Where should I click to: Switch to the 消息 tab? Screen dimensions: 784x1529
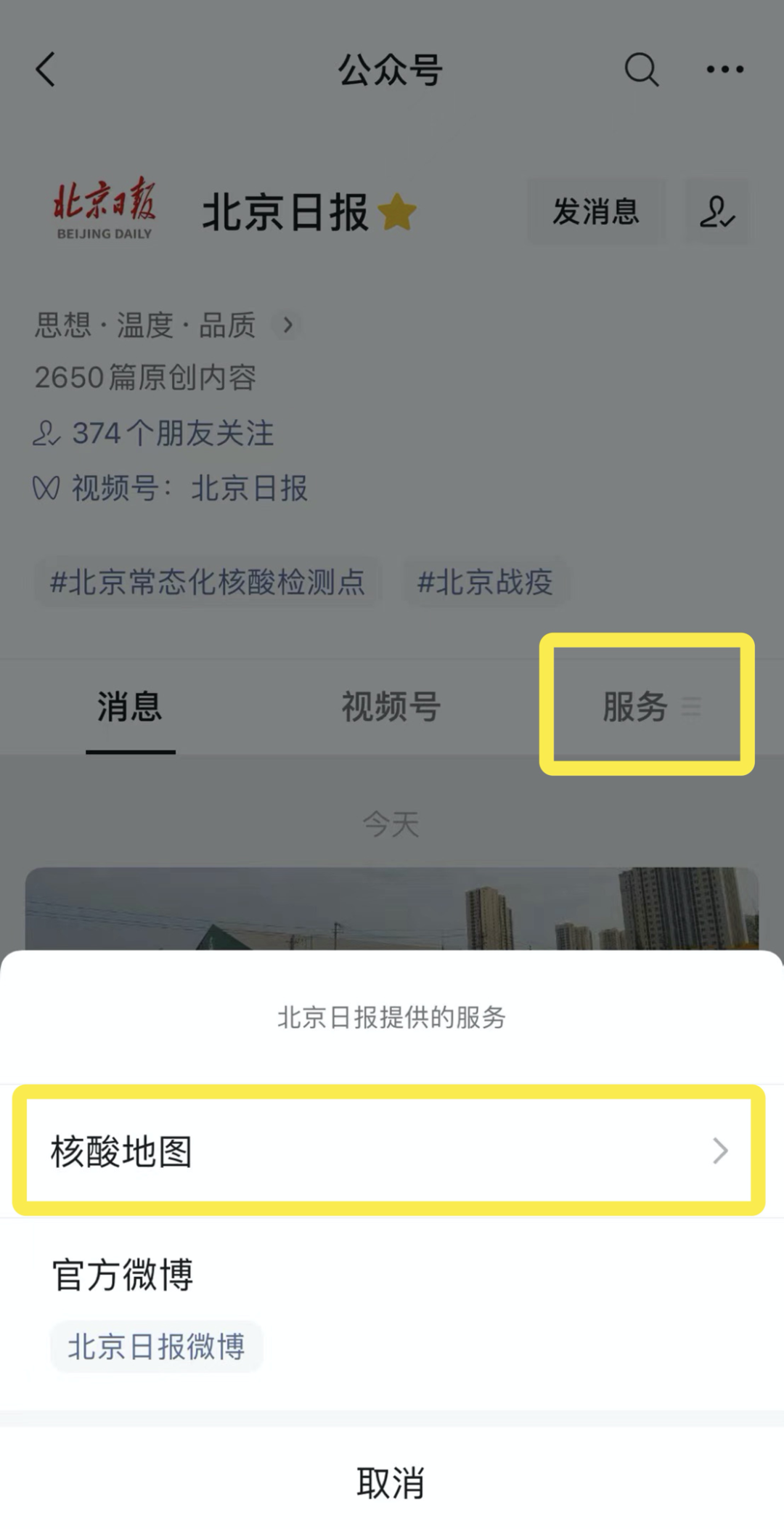[130, 706]
